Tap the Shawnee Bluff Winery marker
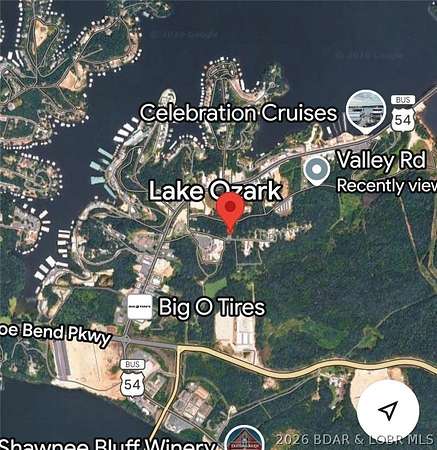Screen dimensions: 437x450 pyautogui.click(x=245, y=438)
